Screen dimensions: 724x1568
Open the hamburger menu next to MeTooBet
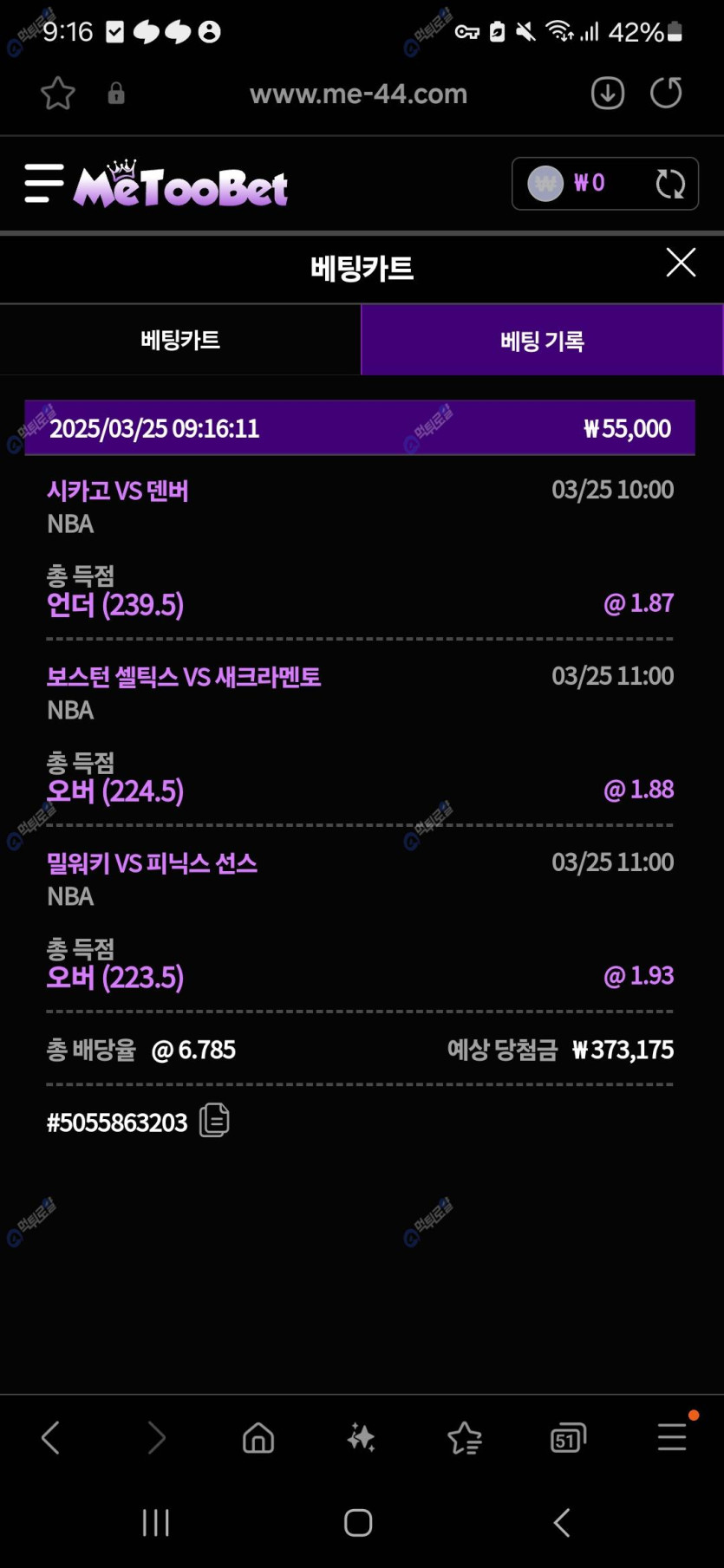[43, 184]
